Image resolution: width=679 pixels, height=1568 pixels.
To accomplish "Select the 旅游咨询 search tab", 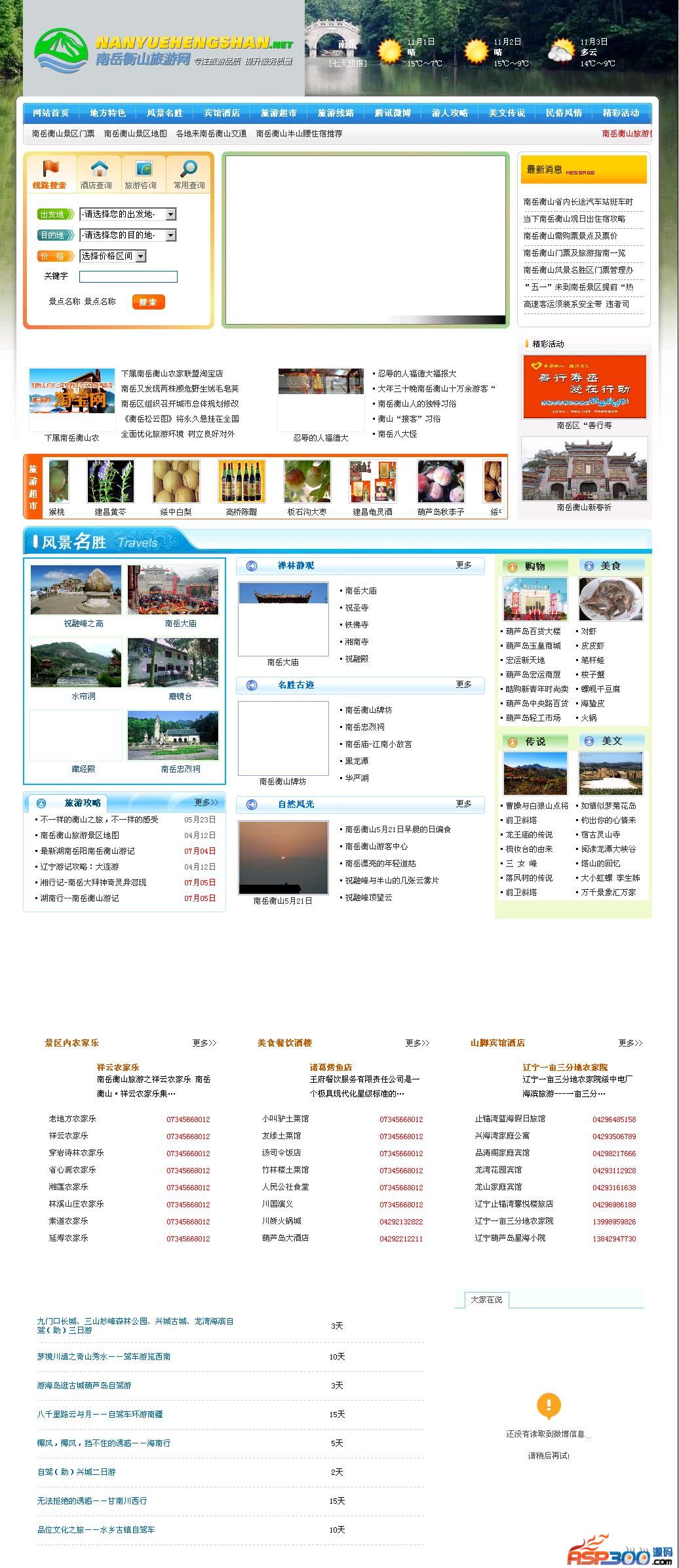I will [x=142, y=175].
